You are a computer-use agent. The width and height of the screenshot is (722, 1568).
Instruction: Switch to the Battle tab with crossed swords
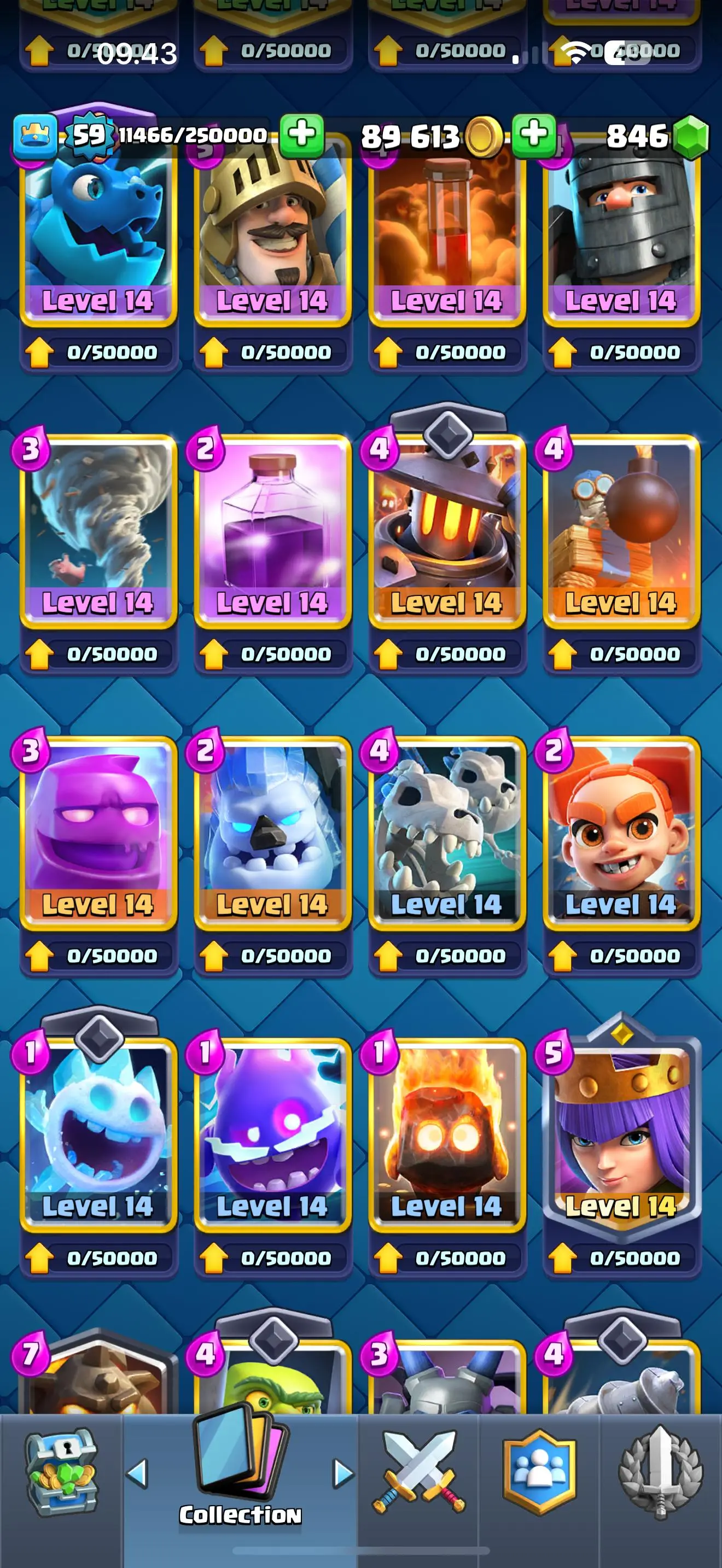pos(419,1472)
